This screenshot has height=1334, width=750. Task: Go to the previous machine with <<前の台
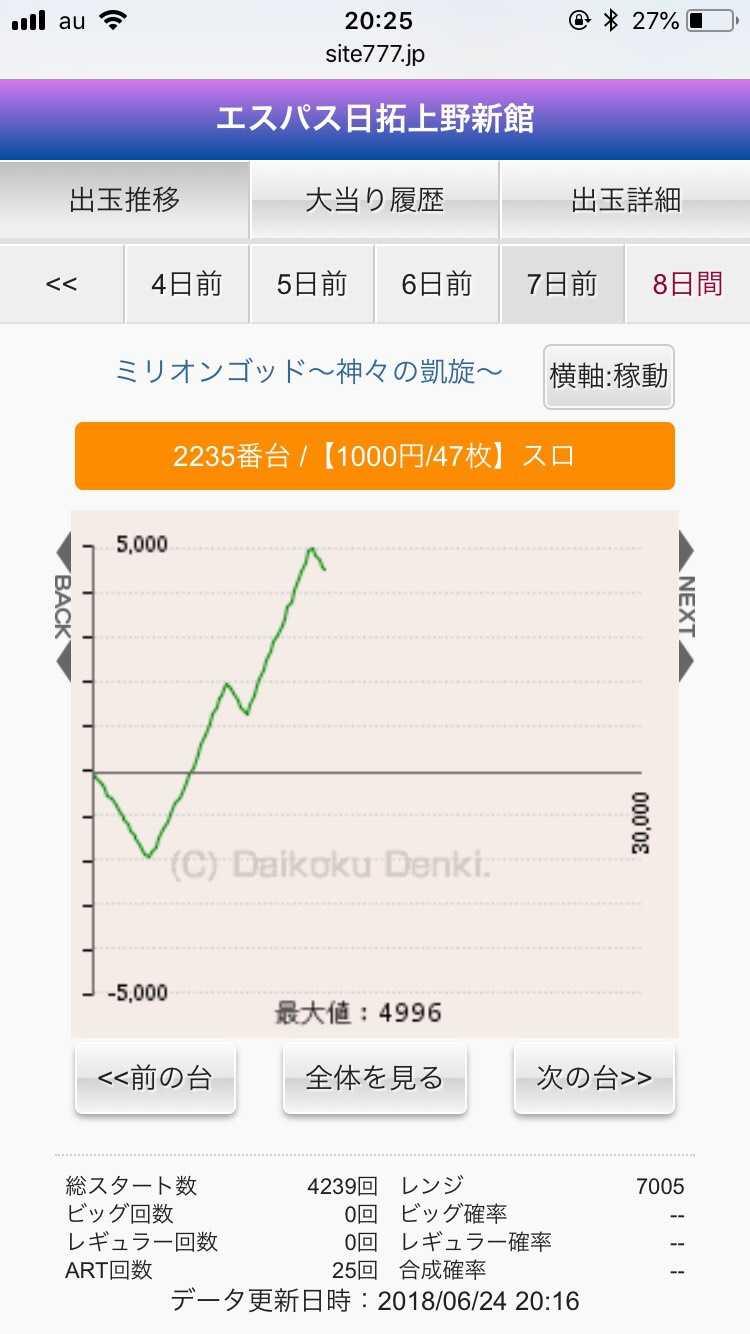155,1078
